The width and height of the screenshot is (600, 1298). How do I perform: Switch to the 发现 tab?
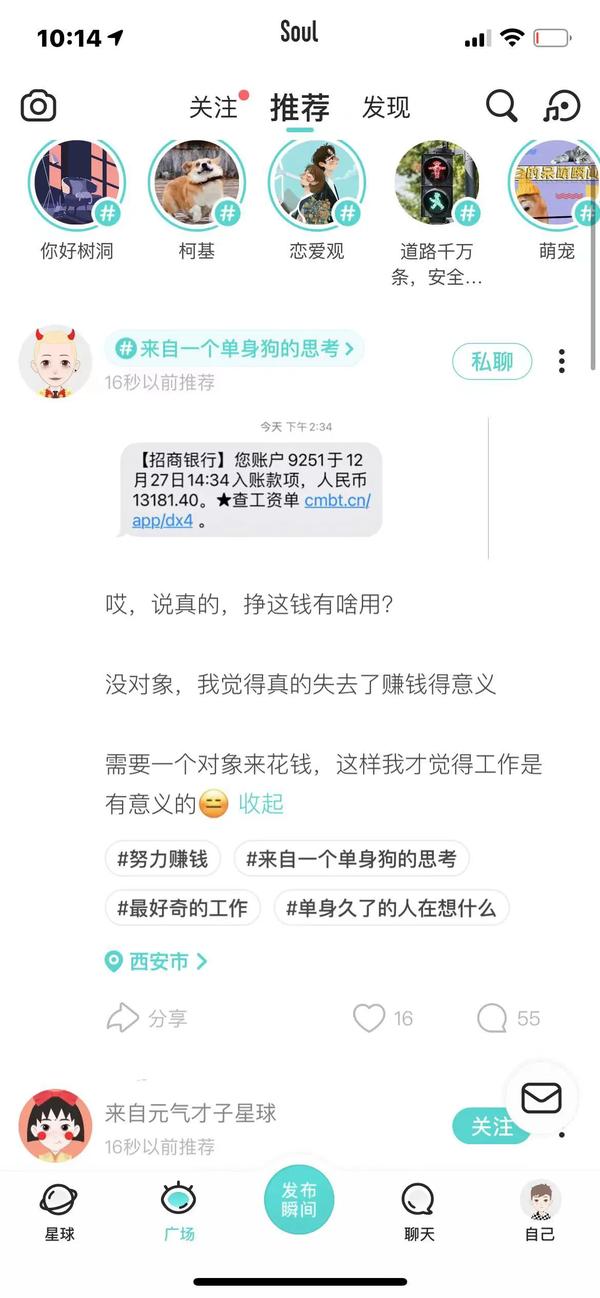pyautogui.click(x=386, y=107)
